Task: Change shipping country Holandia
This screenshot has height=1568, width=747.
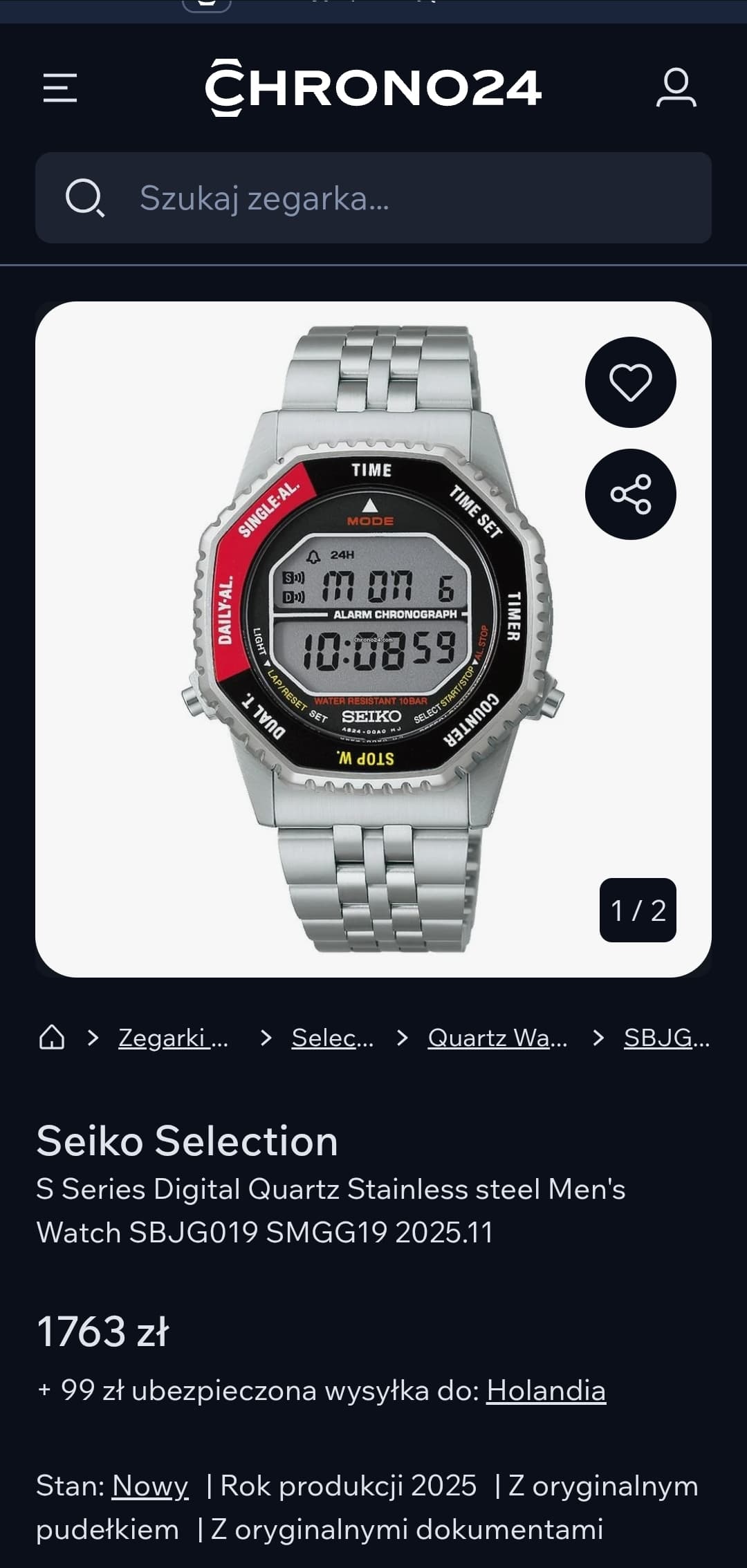Action: click(x=546, y=1390)
